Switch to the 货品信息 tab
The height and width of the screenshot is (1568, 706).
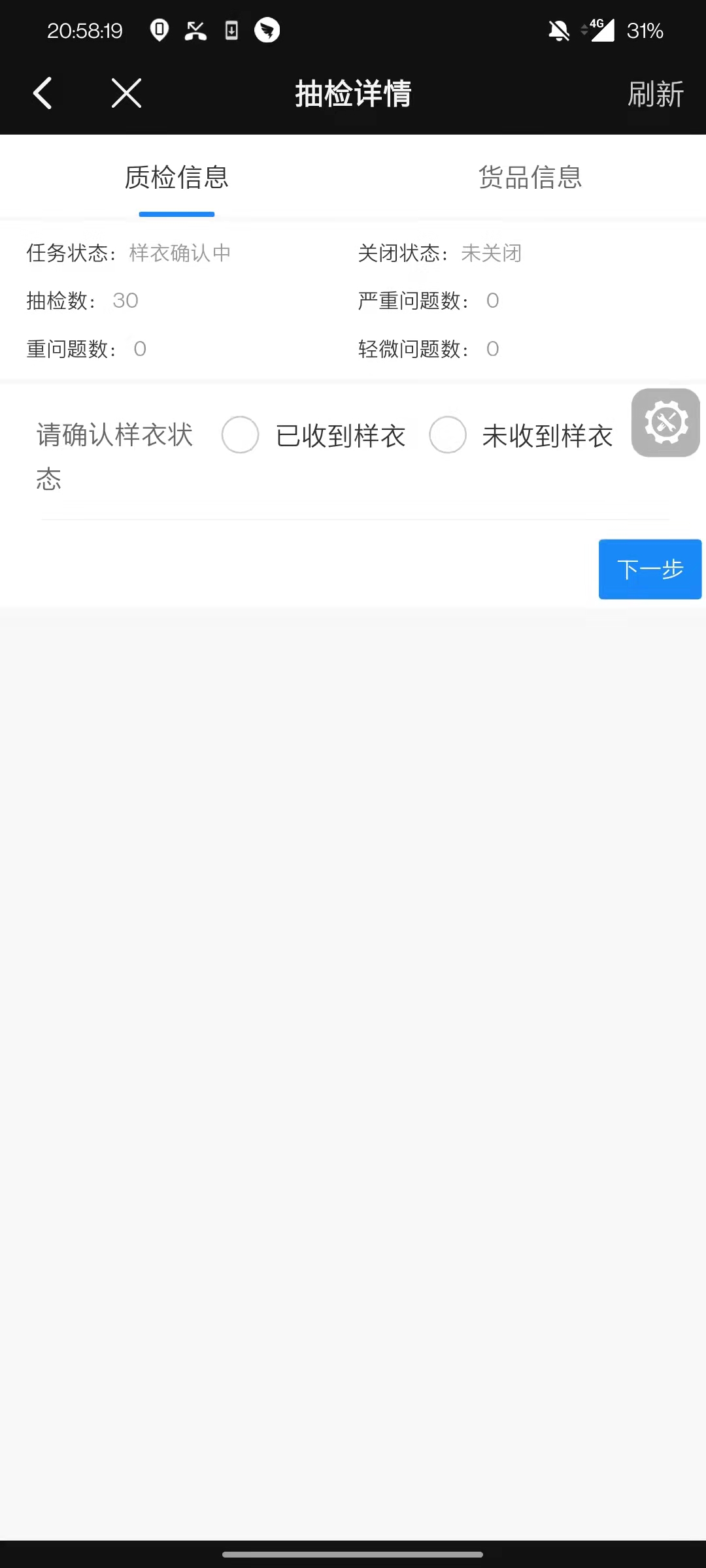tap(529, 178)
